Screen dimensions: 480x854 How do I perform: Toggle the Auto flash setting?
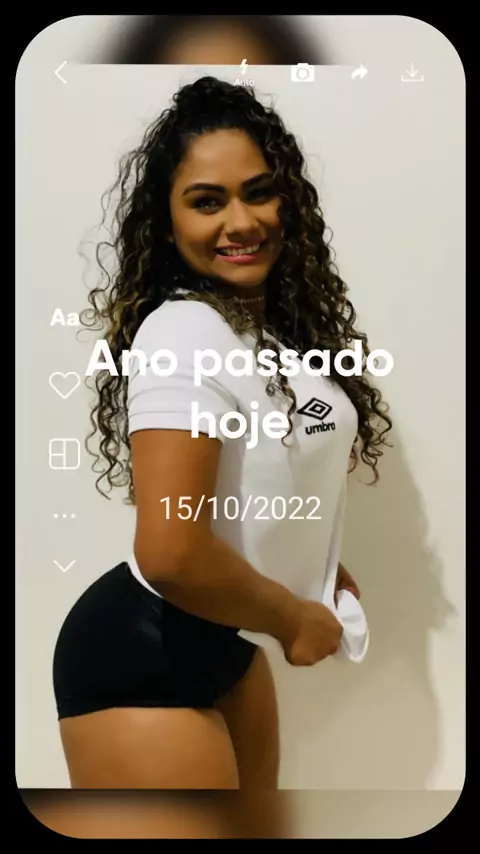[244, 72]
